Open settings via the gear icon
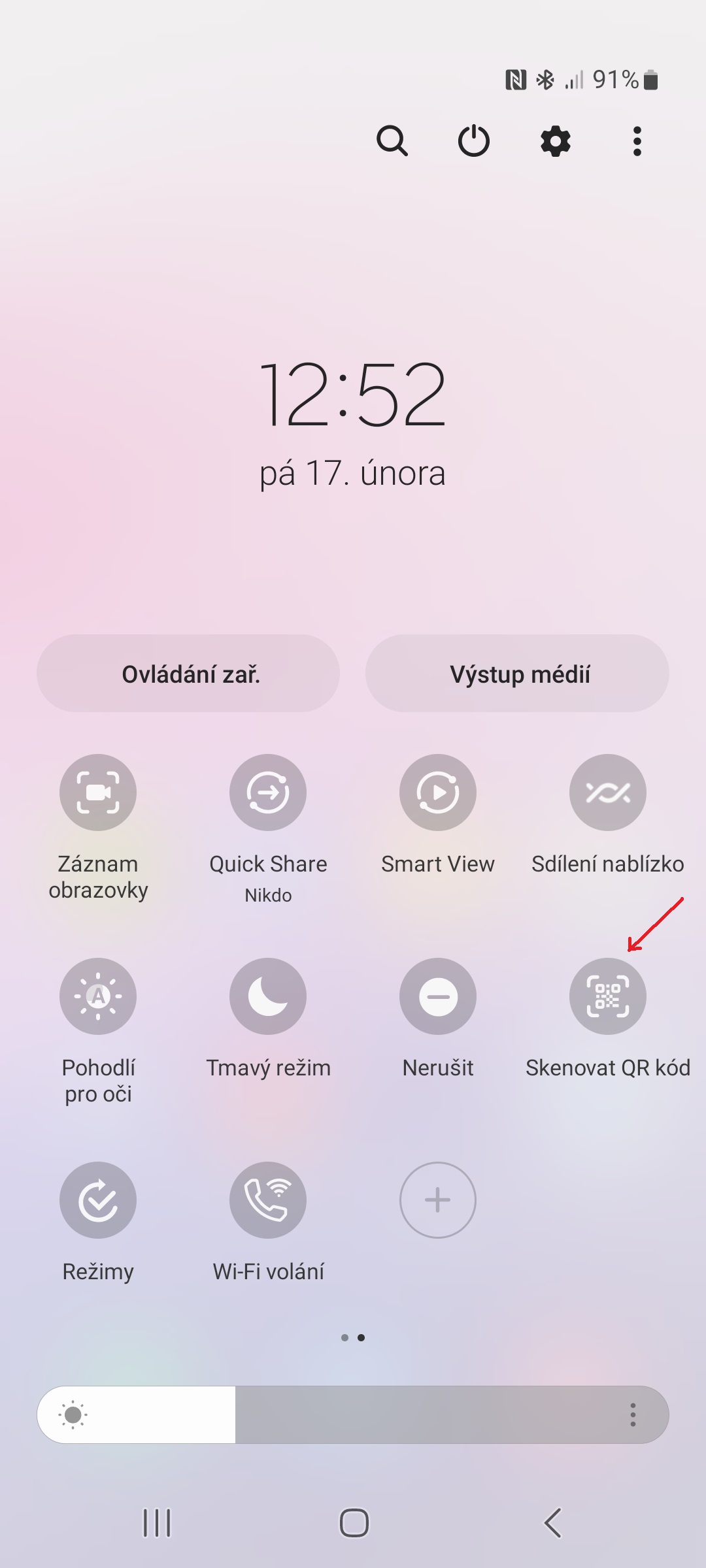The width and height of the screenshot is (706, 1568). point(556,140)
